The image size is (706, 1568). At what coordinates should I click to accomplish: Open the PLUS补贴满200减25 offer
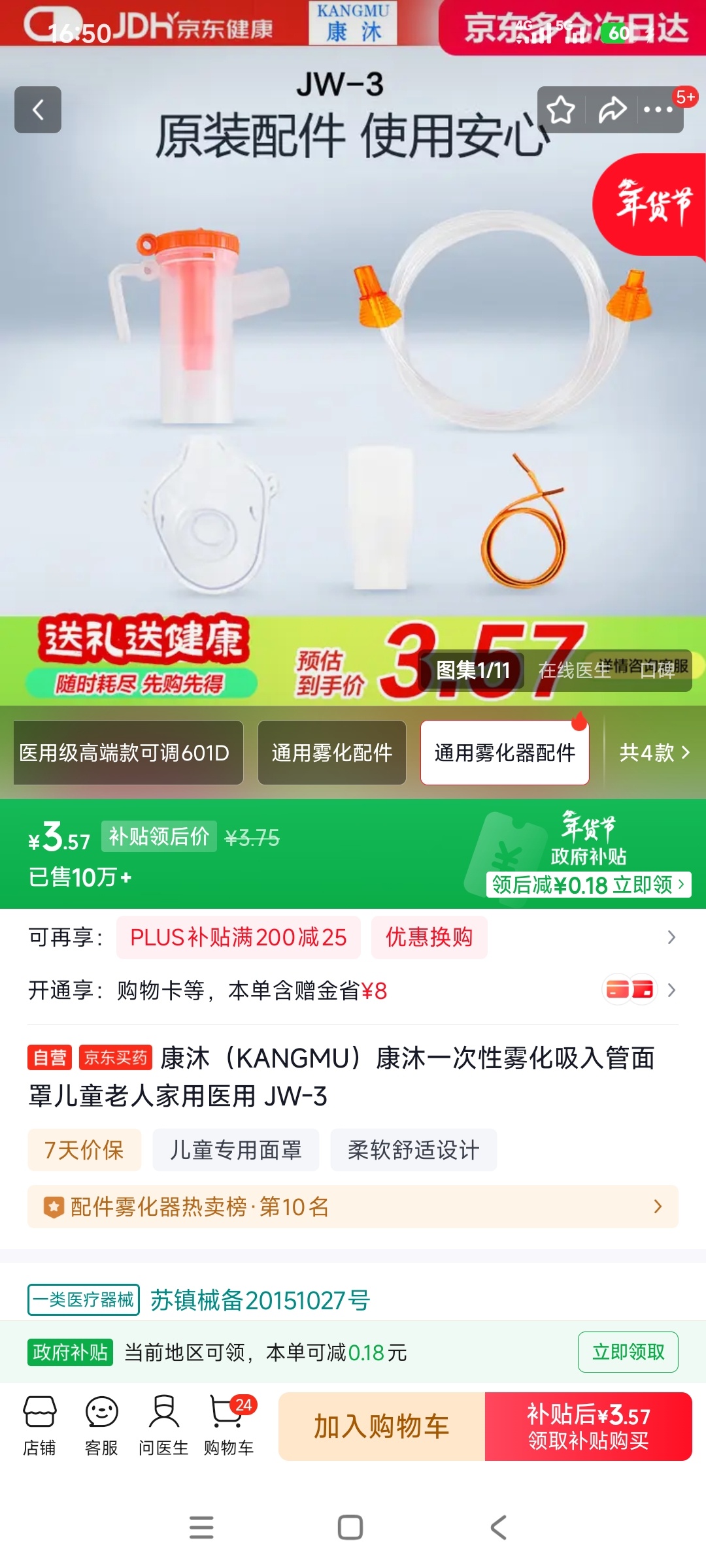[238, 938]
